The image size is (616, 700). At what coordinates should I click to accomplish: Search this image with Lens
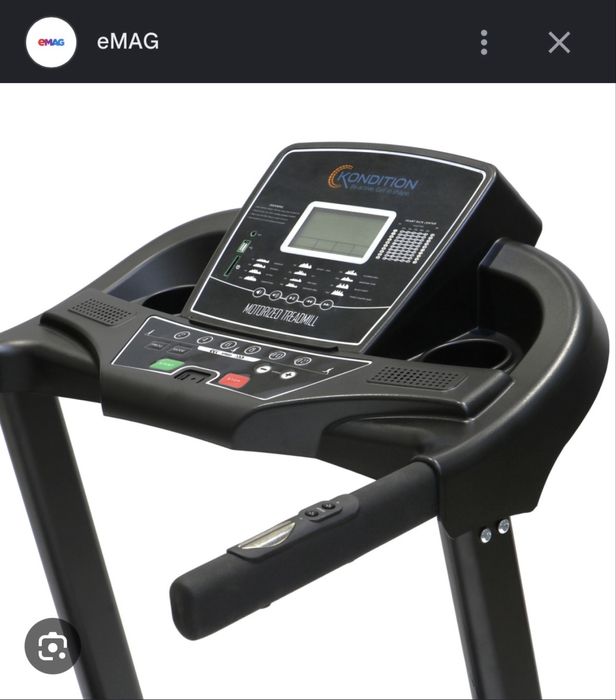click(x=52, y=648)
